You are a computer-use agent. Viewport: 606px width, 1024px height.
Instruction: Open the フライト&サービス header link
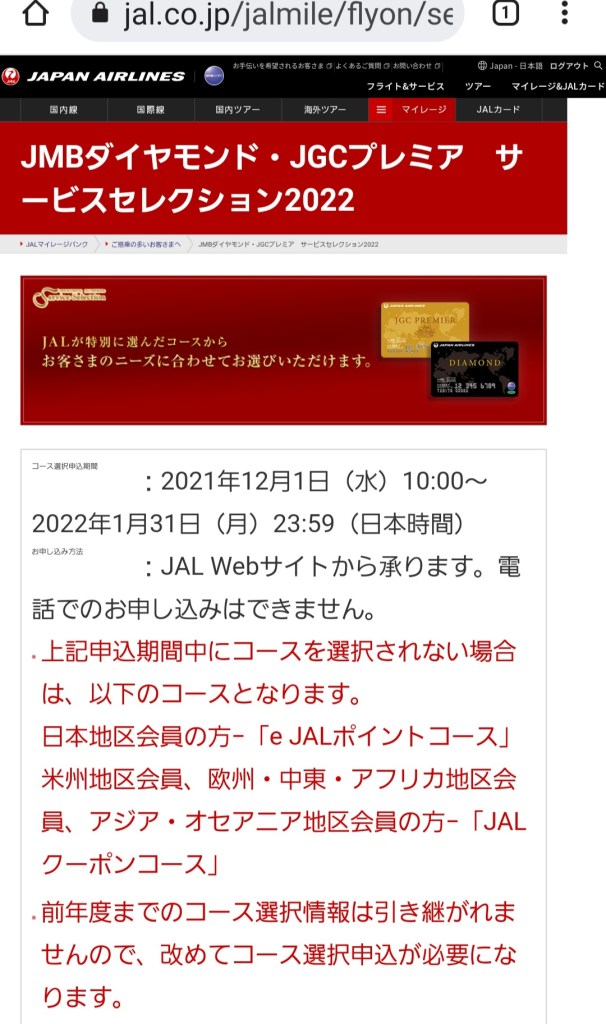pyautogui.click(x=404, y=87)
